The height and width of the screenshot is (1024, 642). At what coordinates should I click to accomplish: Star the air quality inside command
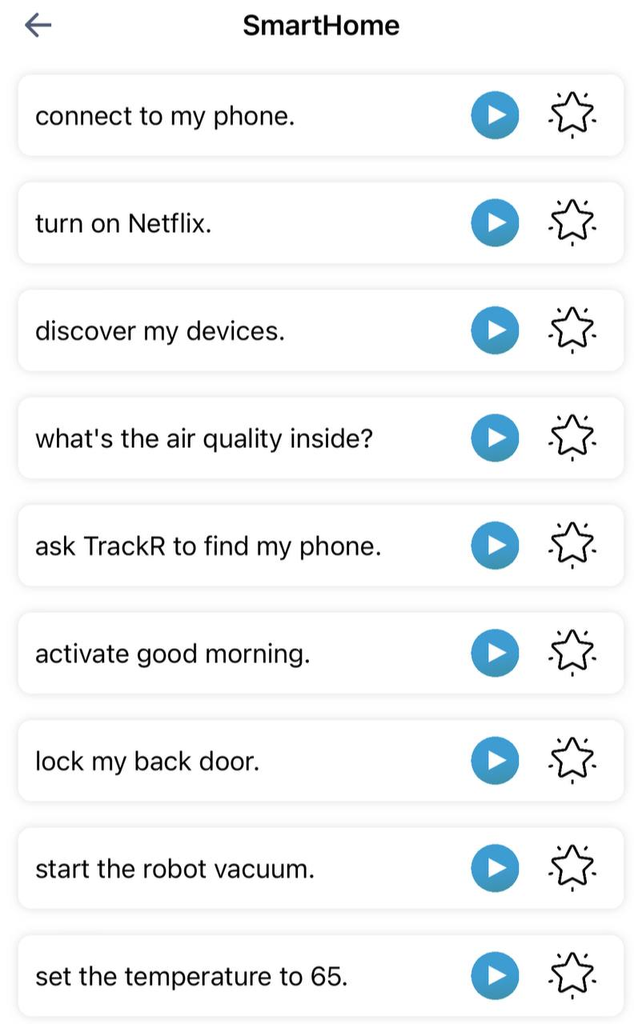pos(572,438)
